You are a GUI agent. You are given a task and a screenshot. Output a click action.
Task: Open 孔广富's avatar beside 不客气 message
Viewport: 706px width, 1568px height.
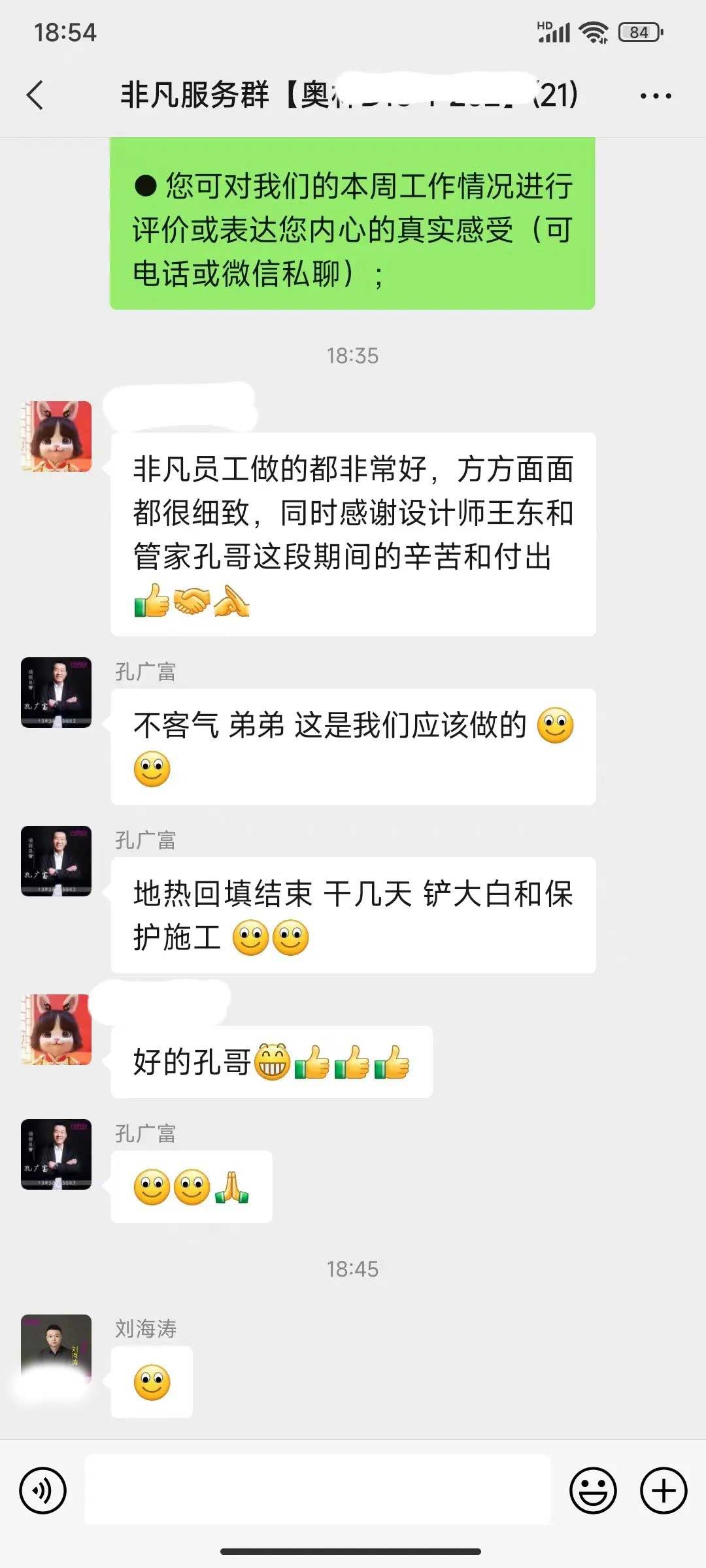[x=56, y=693]
